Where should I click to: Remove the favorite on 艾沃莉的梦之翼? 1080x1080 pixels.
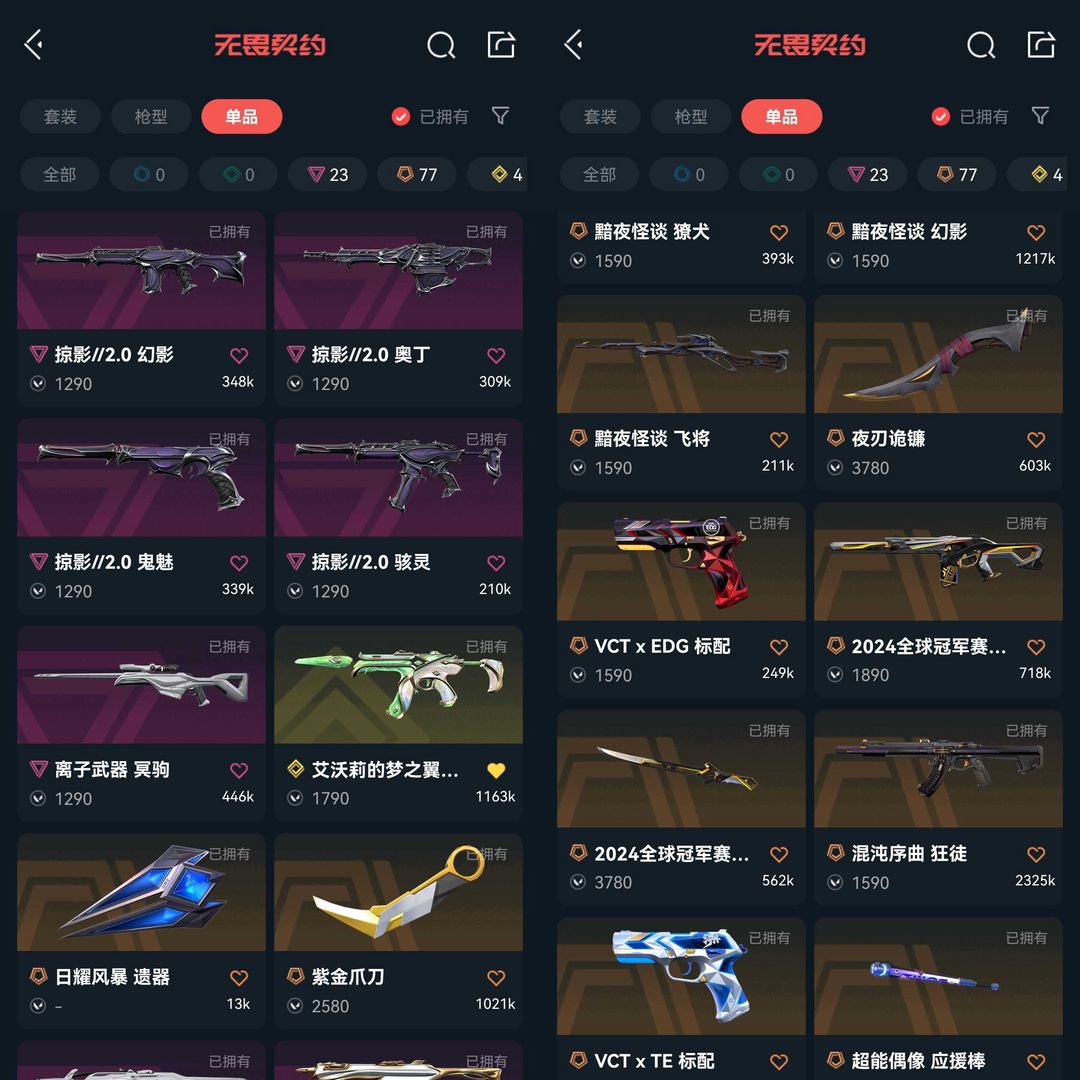pyautogui.click(x=496, y=770)
